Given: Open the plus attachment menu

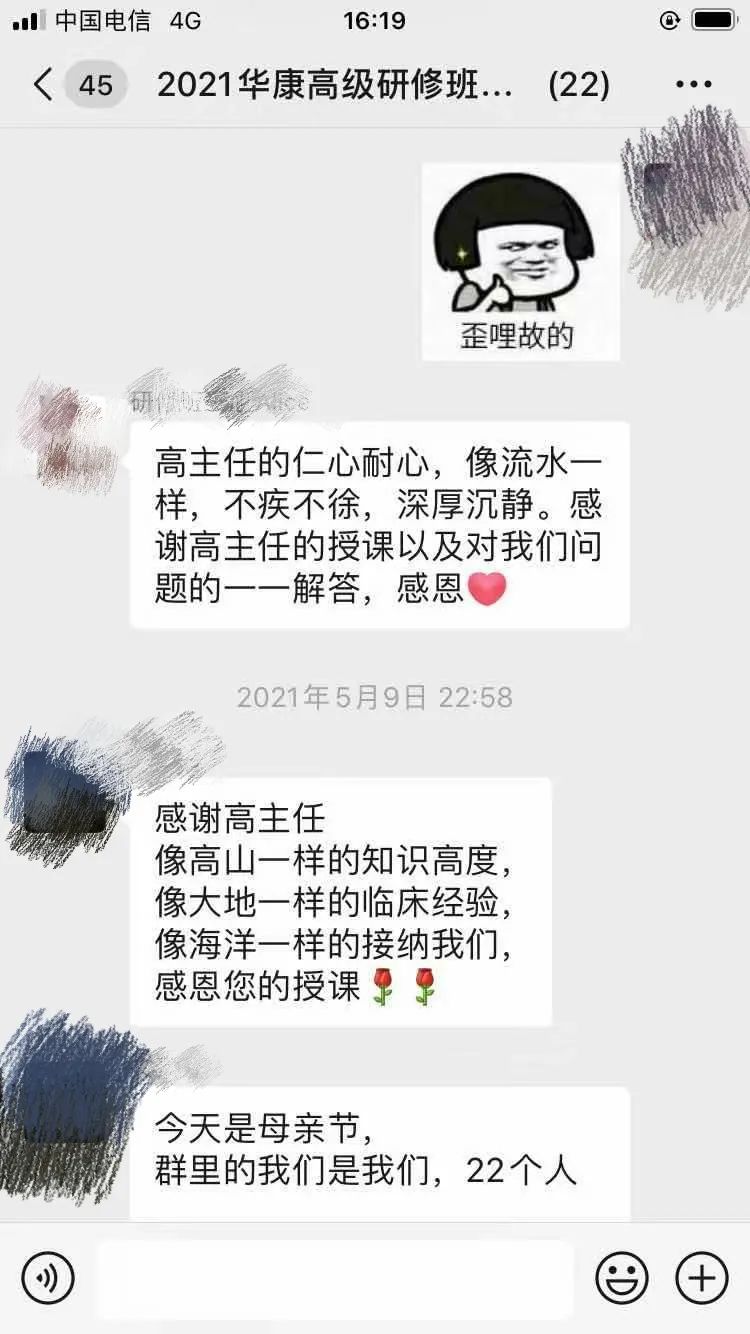Looking at the screenshot, I should point(702,1277).
